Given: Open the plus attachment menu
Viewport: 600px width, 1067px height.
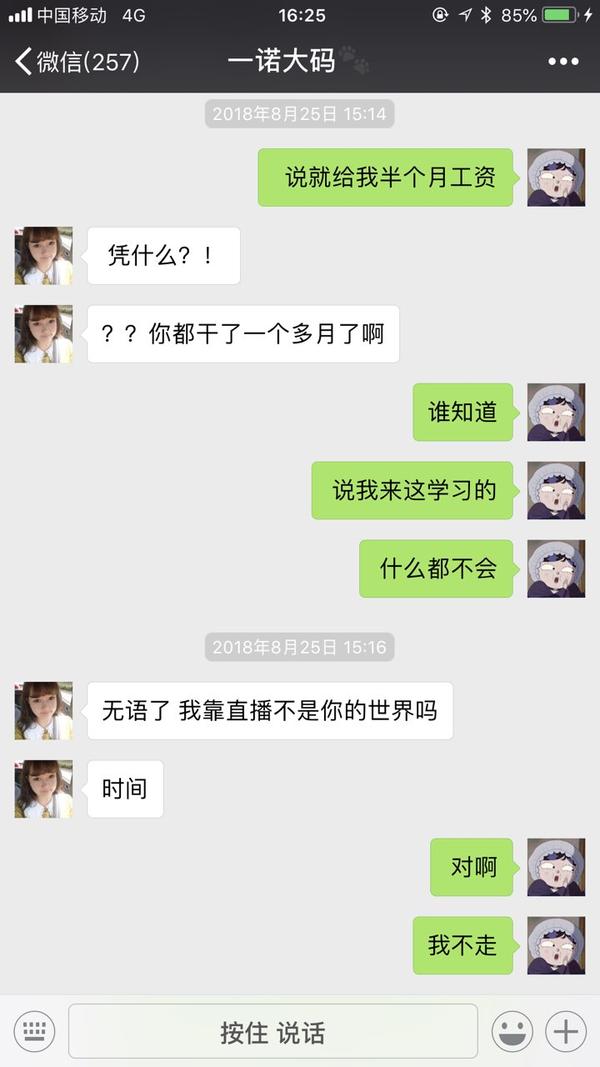Looking at the screenshot, I should tap(566, 1031).
